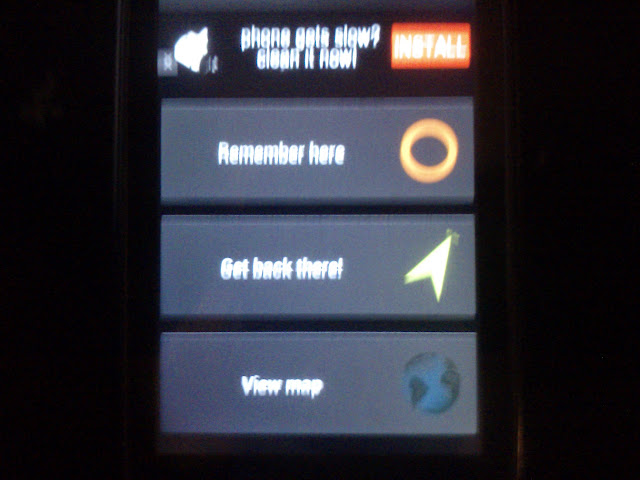This screenshot has height=480, width=640.
Task: Tap the orange INSTALL ad button
Action: click(x=430, y=46)
